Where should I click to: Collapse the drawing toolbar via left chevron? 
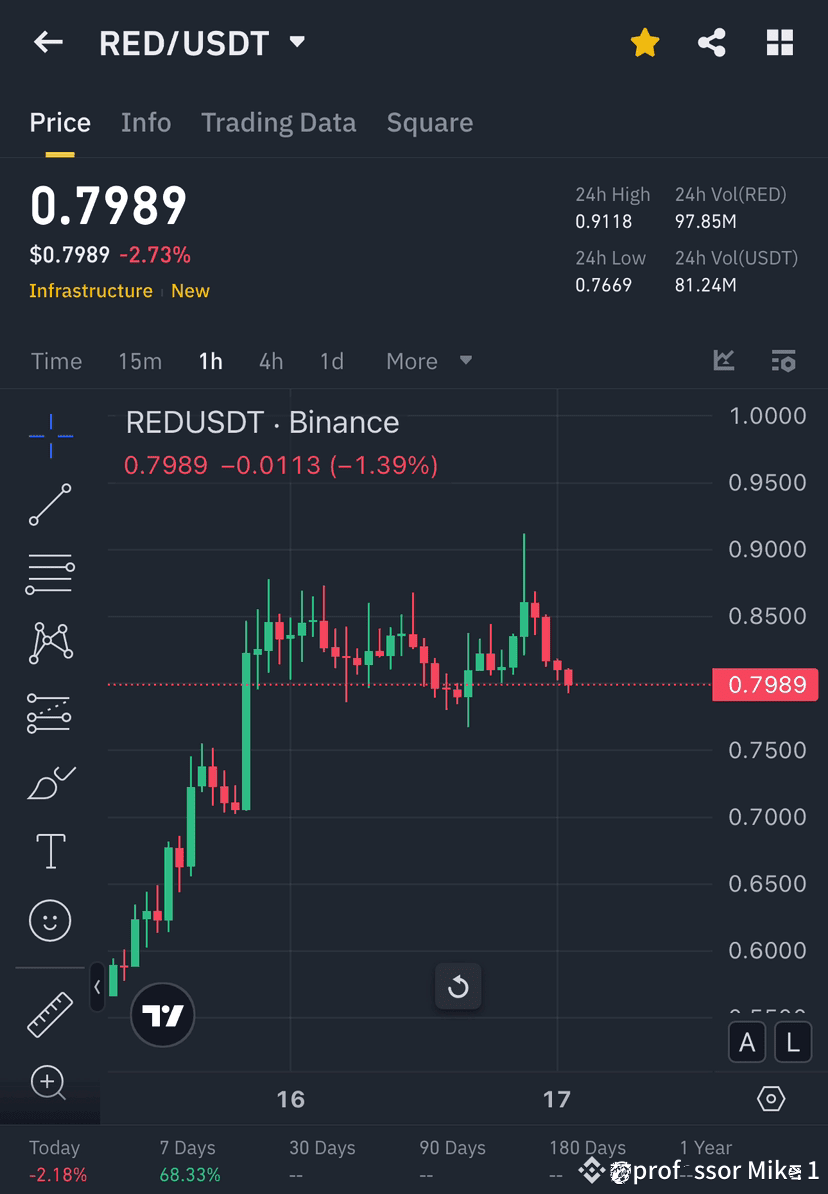[97, 987]
